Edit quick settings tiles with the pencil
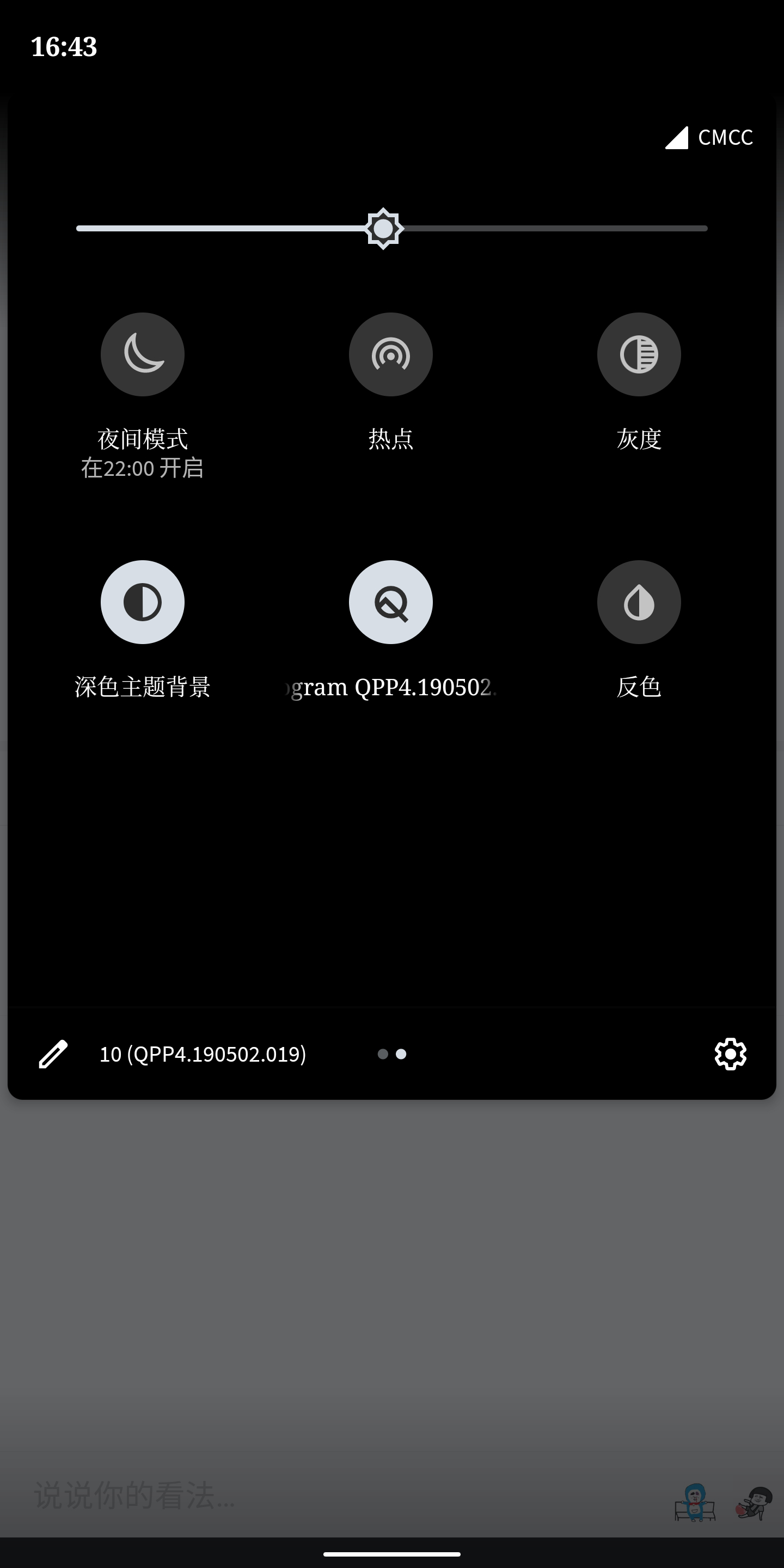The height and width of the screenshot is (1568, 784). point(53,1053)
